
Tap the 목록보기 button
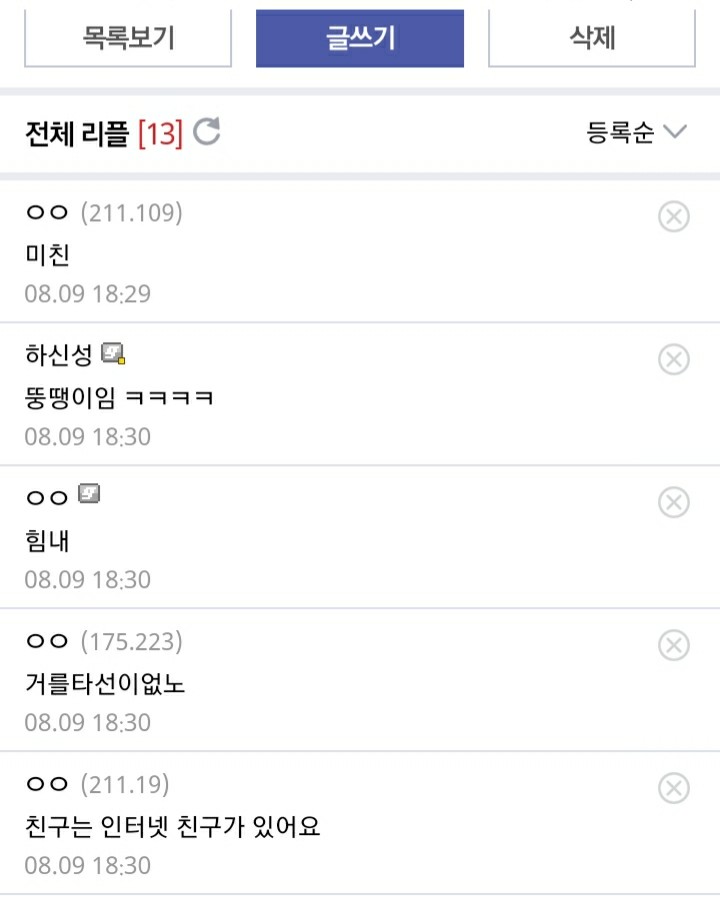(x=128, y=38)
